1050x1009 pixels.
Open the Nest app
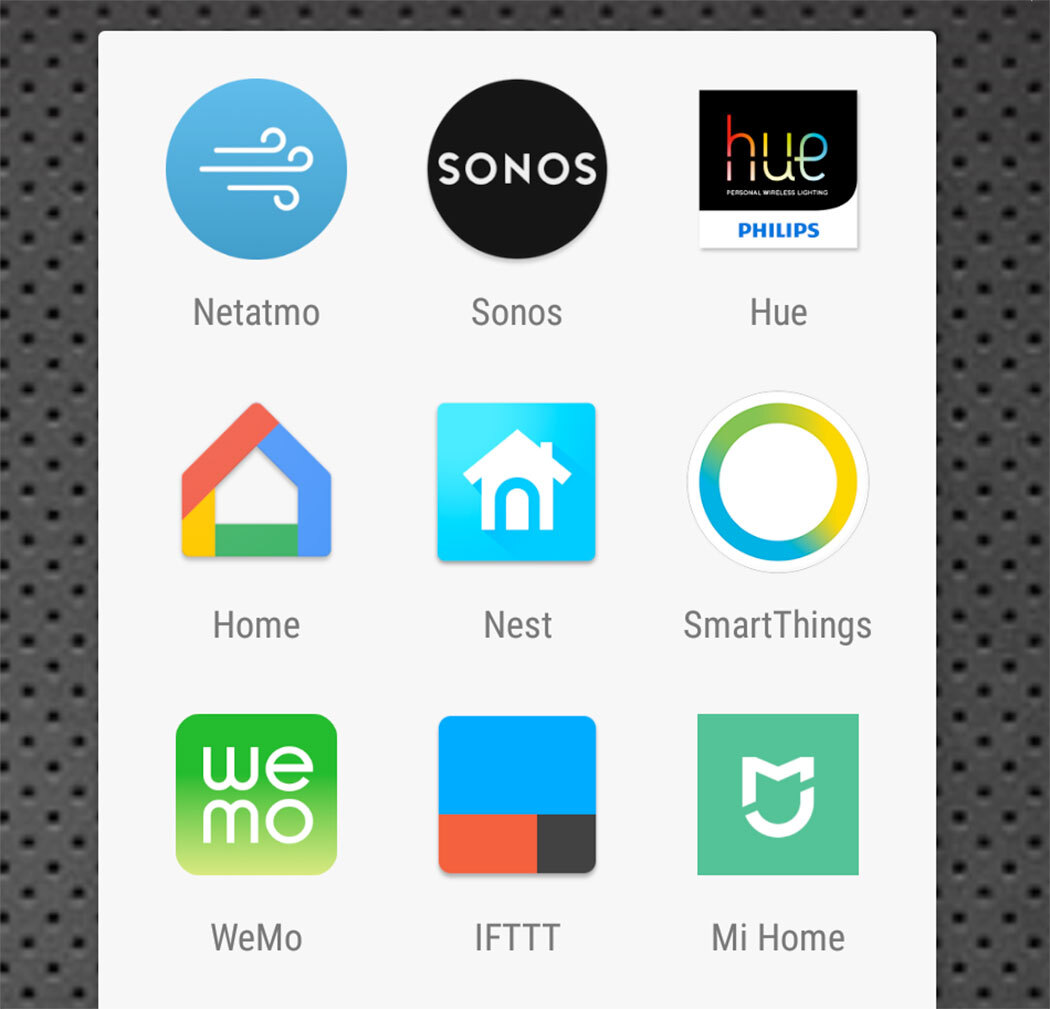[517, 482]
